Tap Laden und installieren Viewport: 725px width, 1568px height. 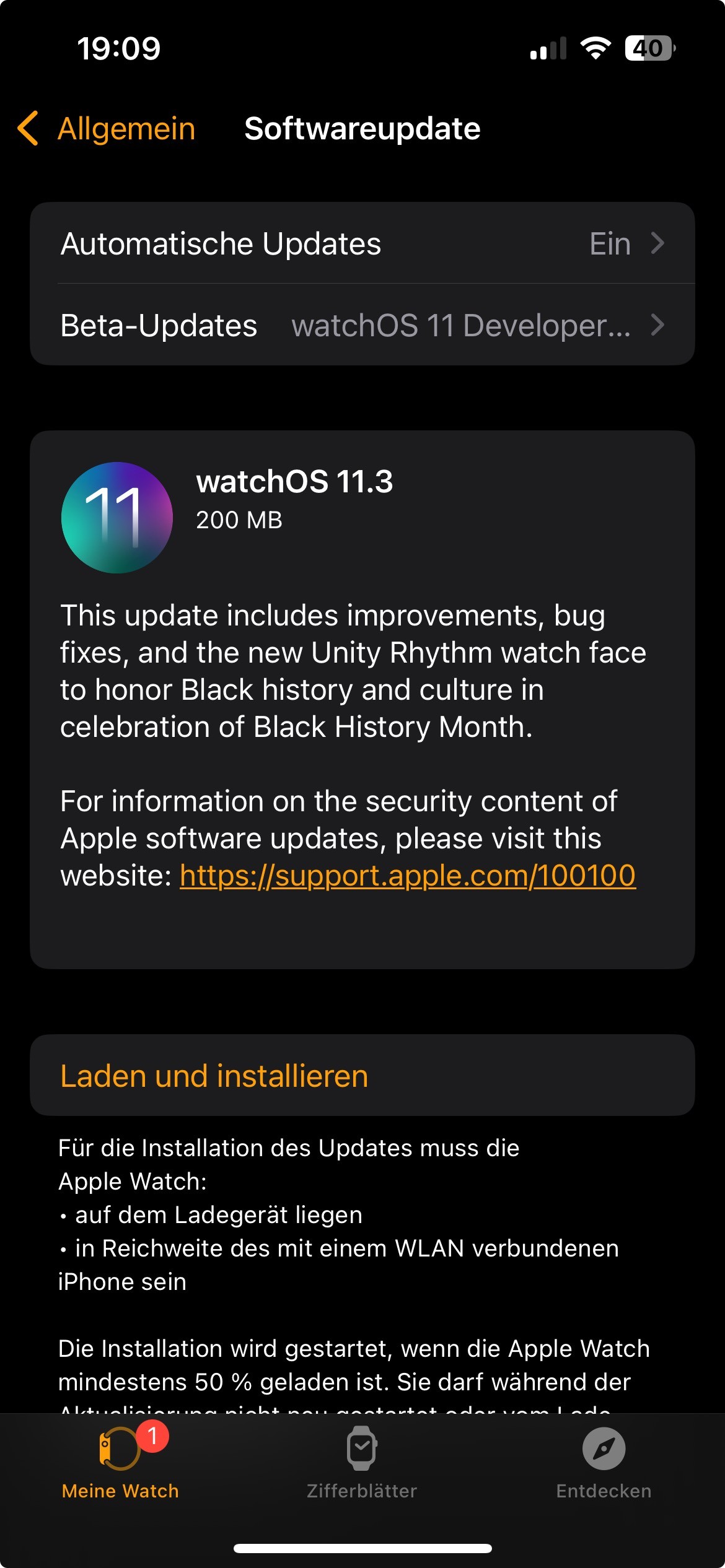click(x=362, y=1075)
